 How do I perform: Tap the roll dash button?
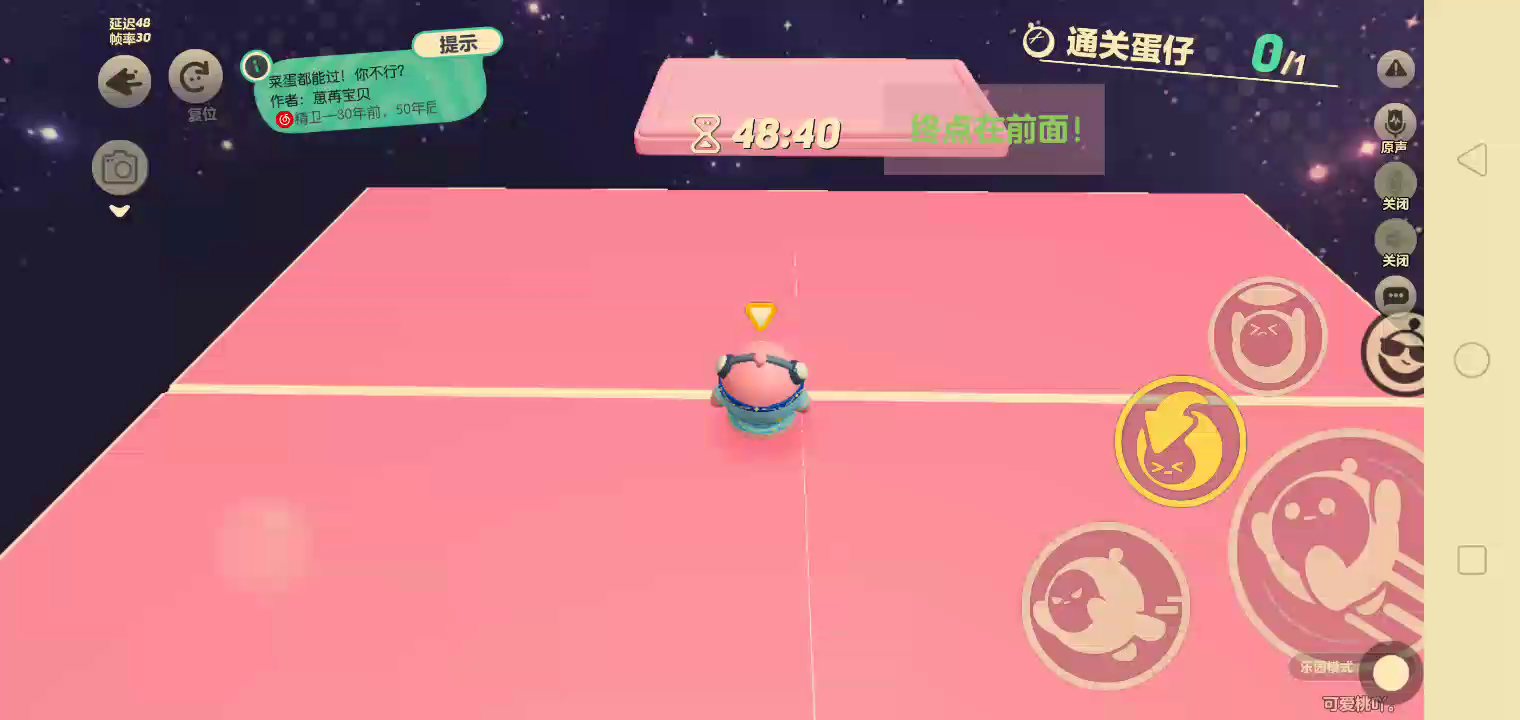click(x=1105, y=605)
